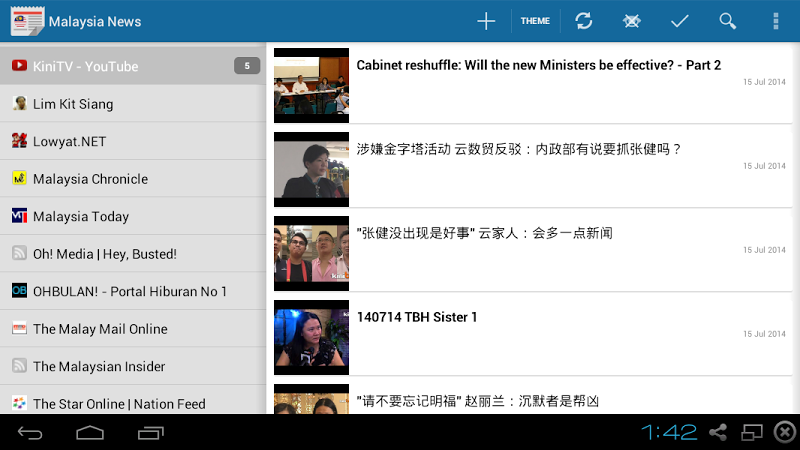Open The Malay Mail Online feed
Screen dimensions: 800x450
(133, 329)
